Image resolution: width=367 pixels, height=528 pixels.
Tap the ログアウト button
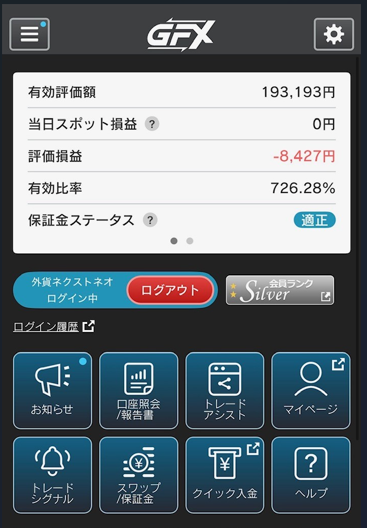click(x=170, y=290)
